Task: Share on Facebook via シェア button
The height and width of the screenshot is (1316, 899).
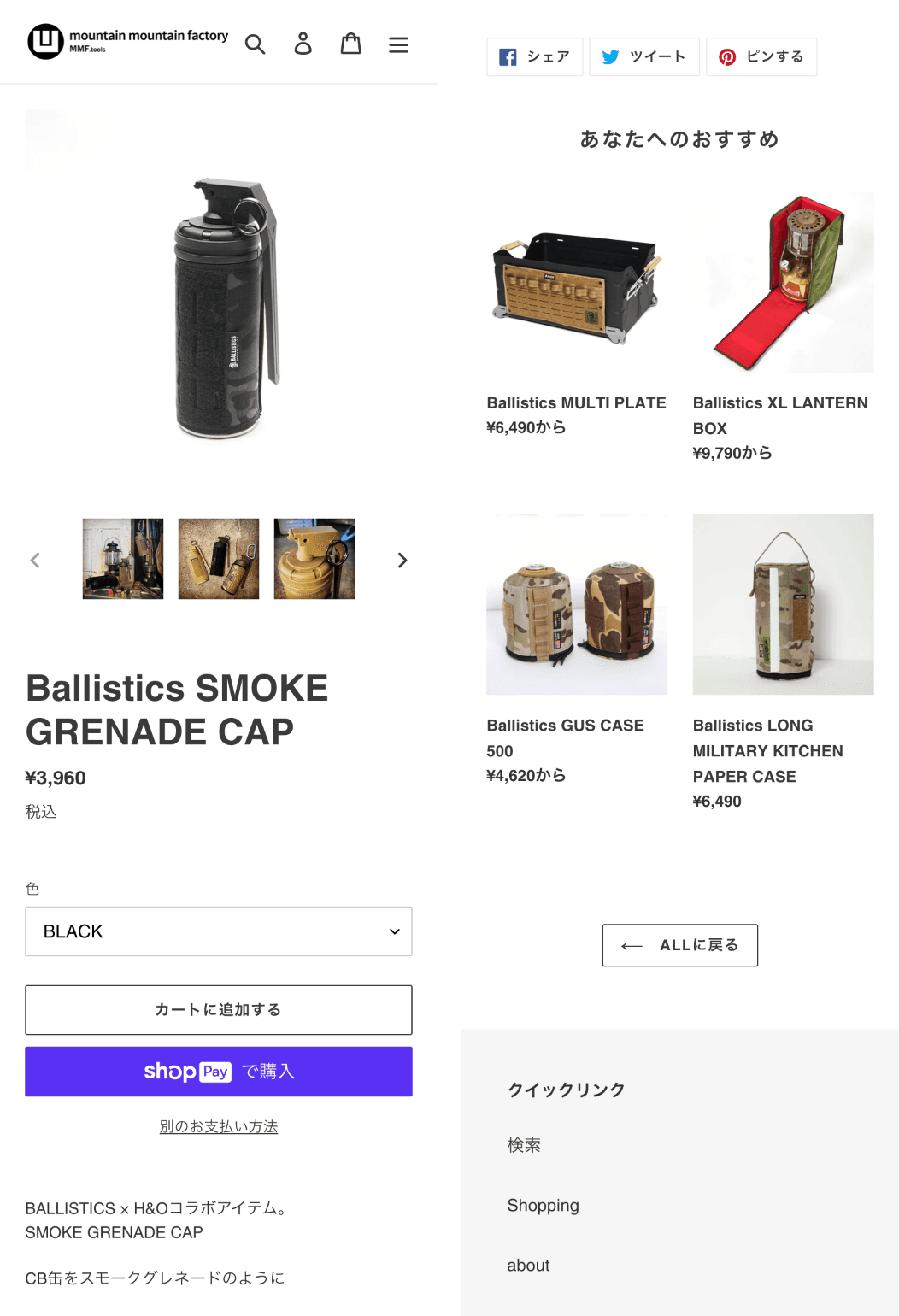Action: click(x=535, y=57)
